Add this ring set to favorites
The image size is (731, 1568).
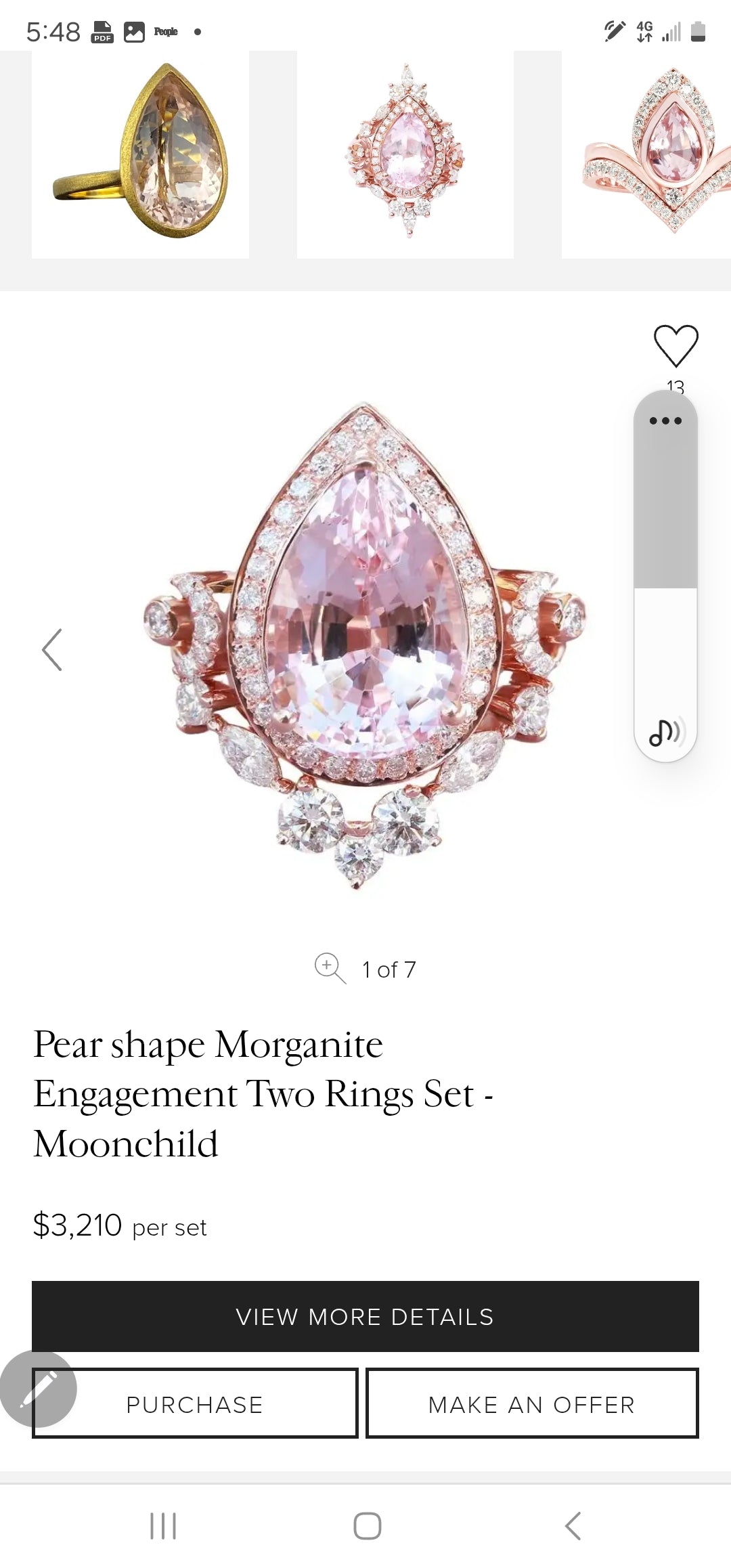pyautogui.click(x=675, y=346)
